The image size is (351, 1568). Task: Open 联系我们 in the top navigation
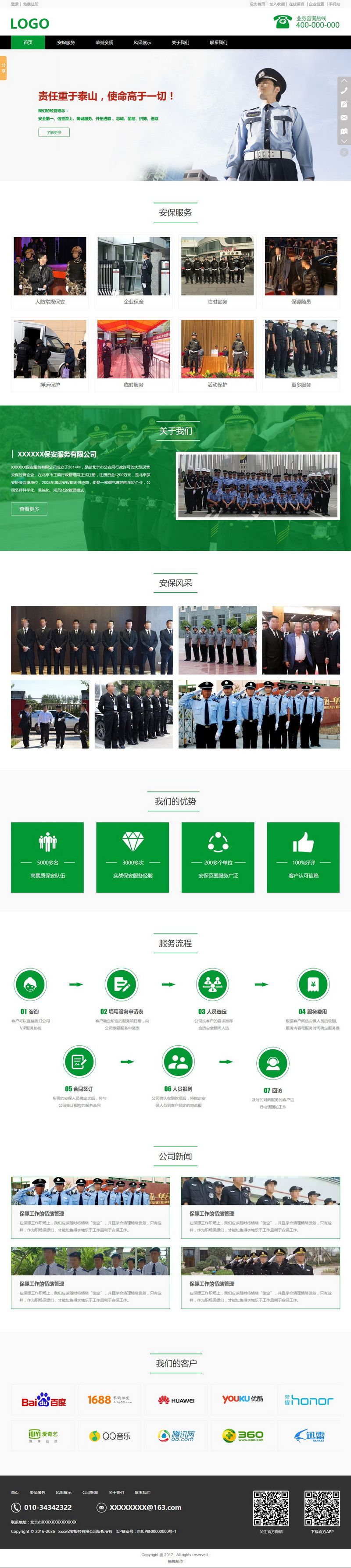tap(218, 43)
